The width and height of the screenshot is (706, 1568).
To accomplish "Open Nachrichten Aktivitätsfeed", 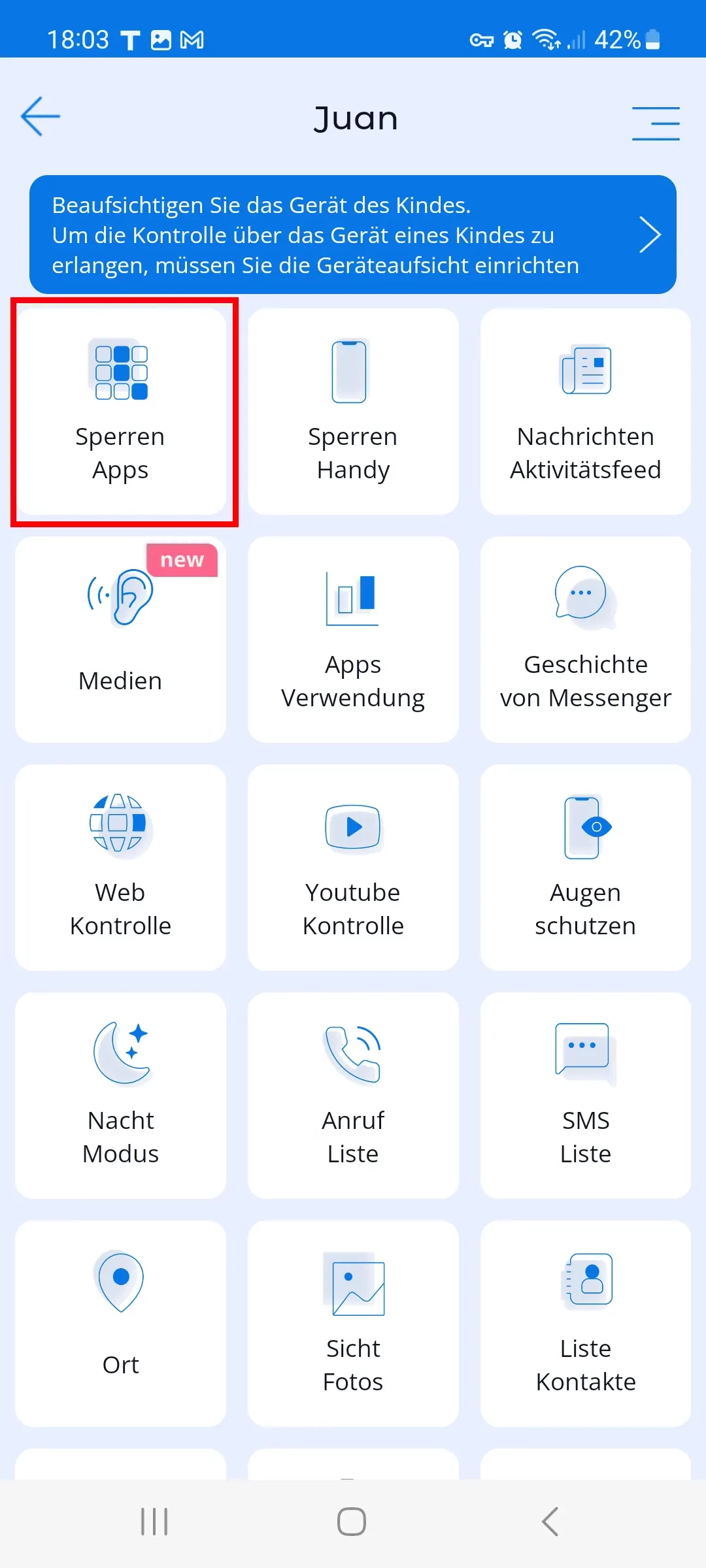I will [x=585, y=412].
